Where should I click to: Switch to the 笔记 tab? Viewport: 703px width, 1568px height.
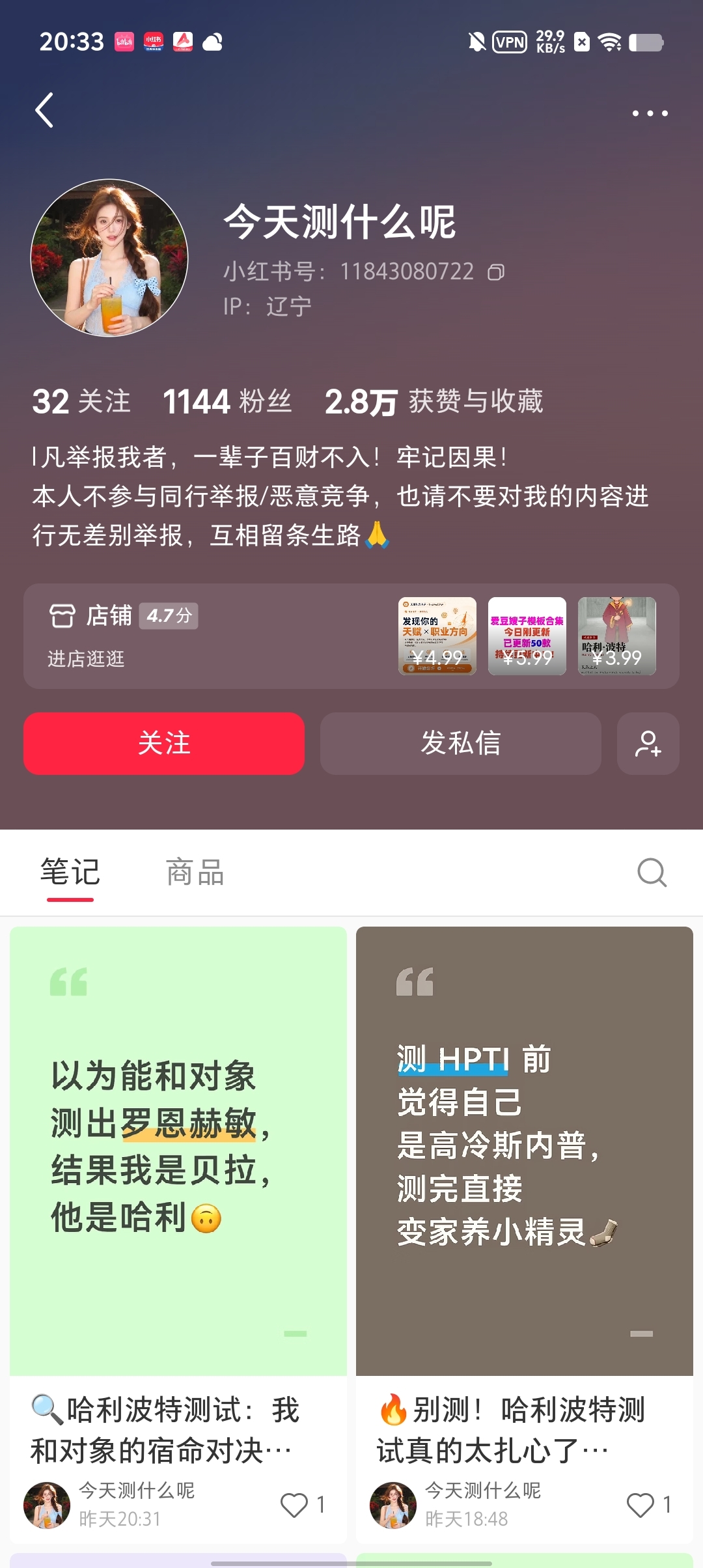(x=70, y=873)
